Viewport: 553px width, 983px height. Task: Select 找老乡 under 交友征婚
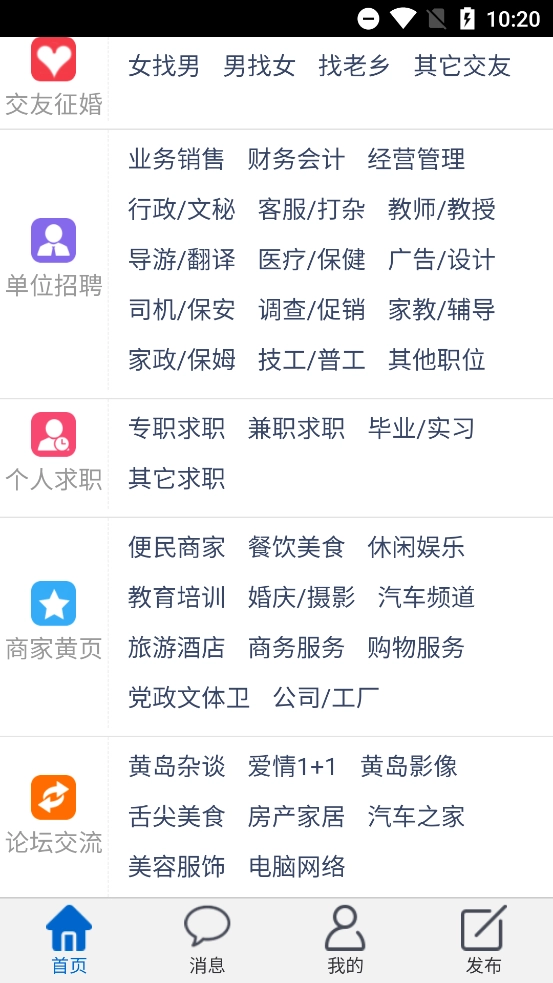pos(354,66)
